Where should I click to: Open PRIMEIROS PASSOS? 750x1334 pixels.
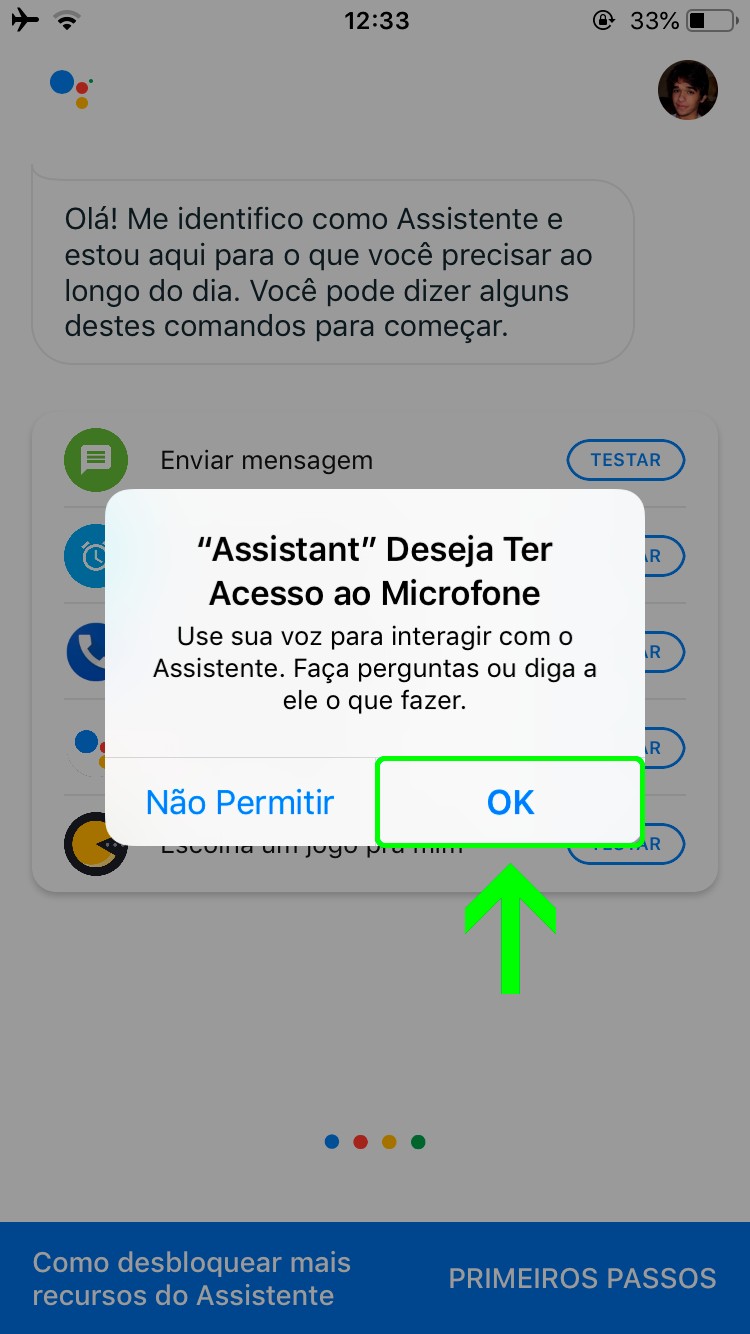tap(582, 1278)
